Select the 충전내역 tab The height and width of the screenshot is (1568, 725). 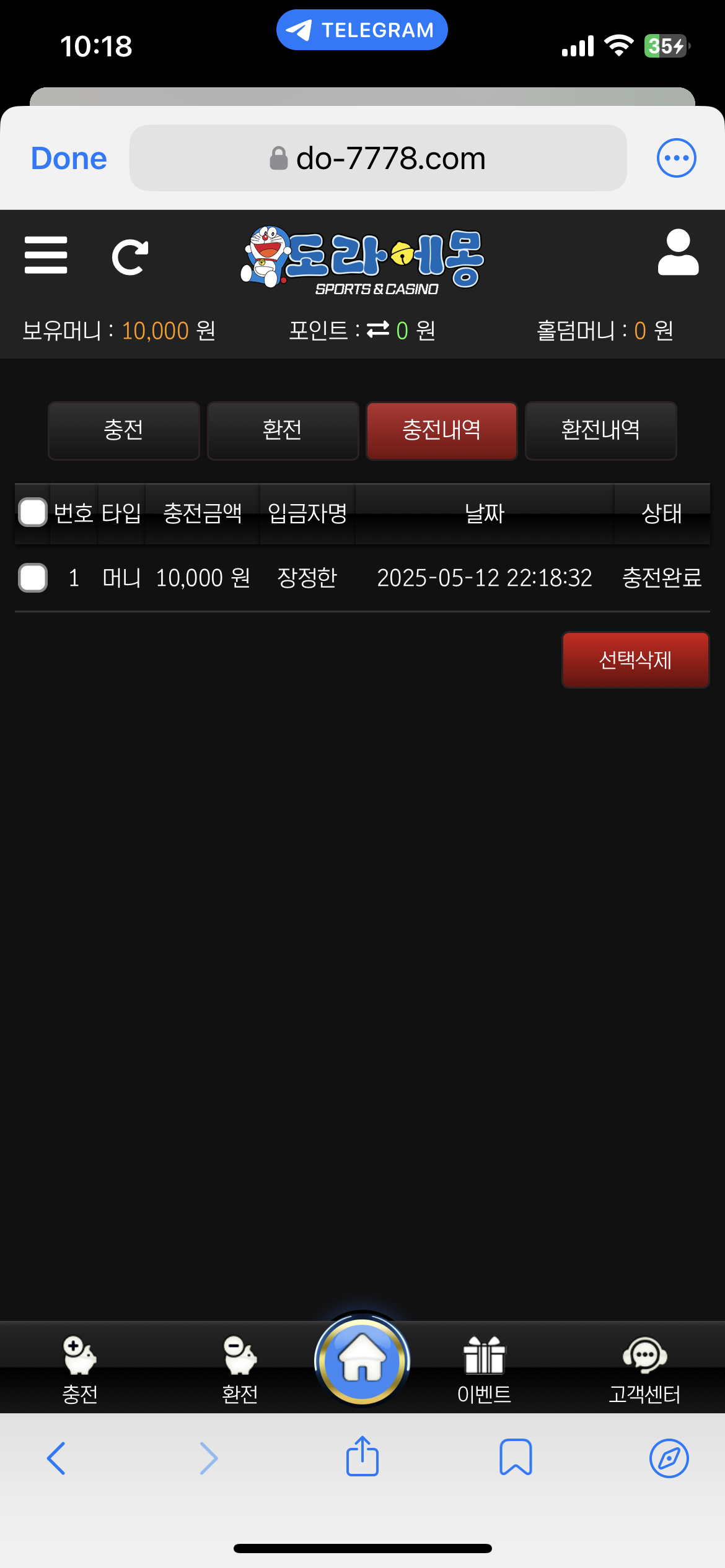click(441, 430)
